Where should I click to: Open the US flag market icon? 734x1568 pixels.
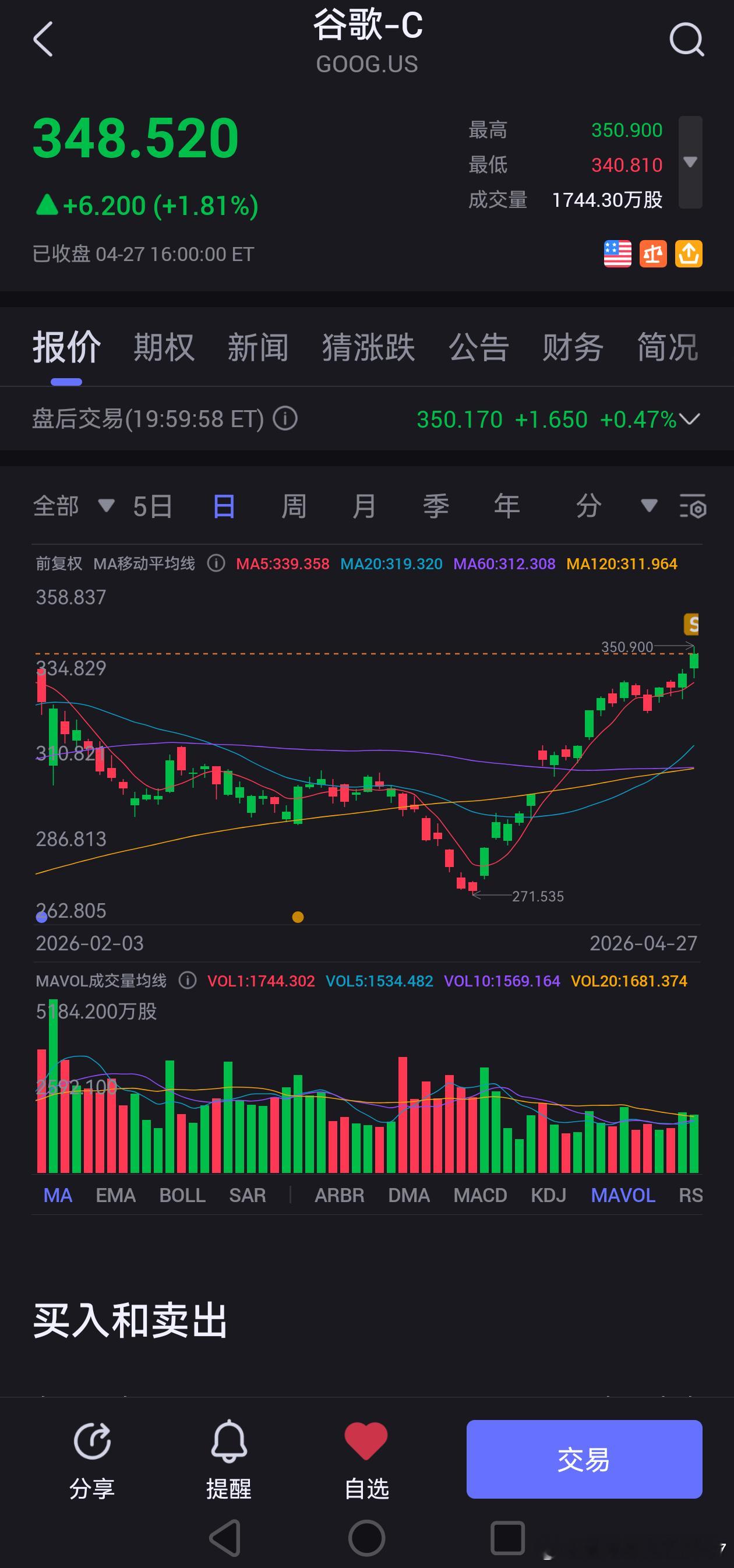617,255
